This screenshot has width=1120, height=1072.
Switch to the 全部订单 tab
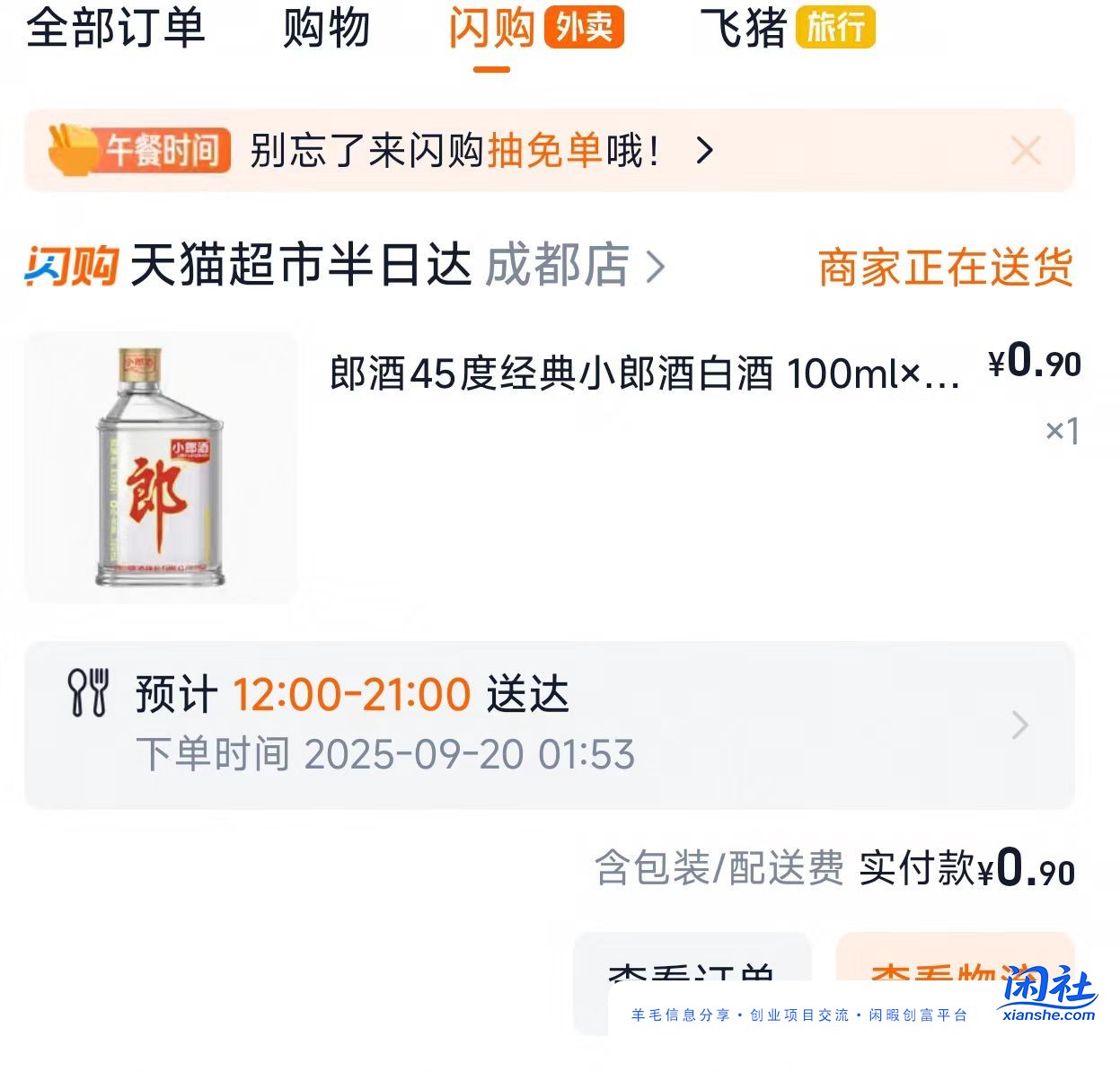pyautogui.click(x=116, y=29)
